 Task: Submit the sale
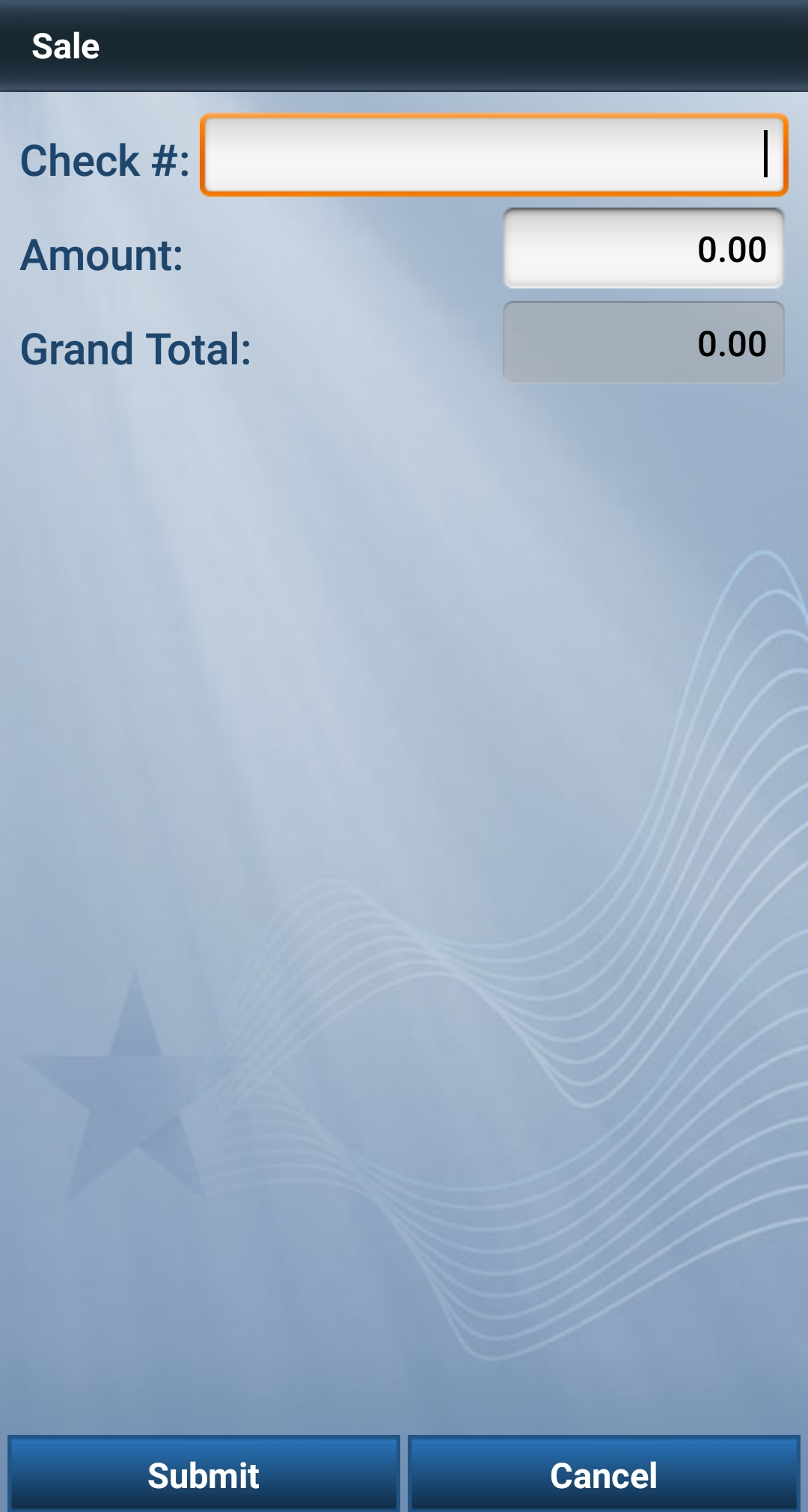coord(203,1474)
